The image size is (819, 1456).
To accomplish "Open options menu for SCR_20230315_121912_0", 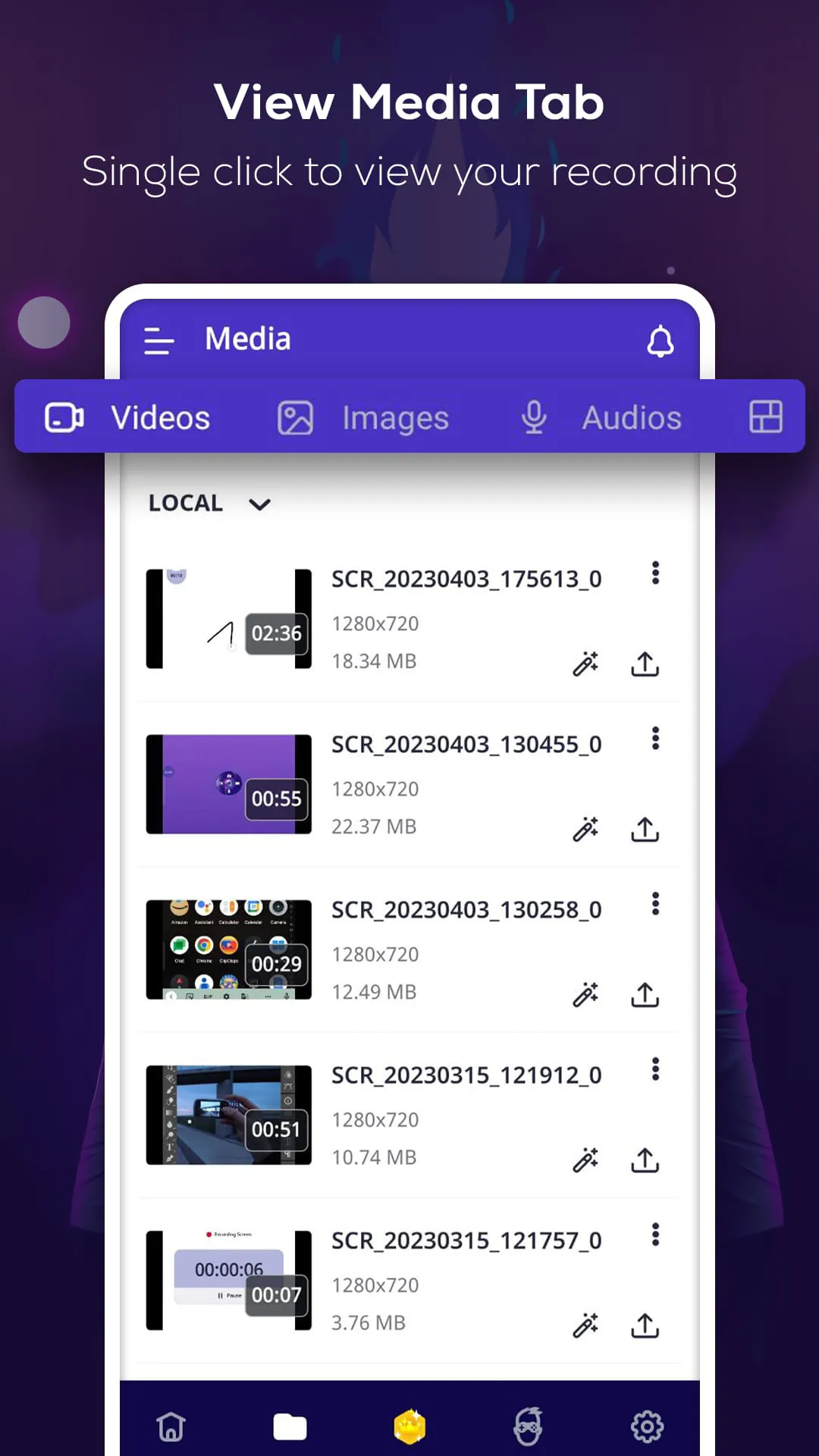I will [655, 1069].
